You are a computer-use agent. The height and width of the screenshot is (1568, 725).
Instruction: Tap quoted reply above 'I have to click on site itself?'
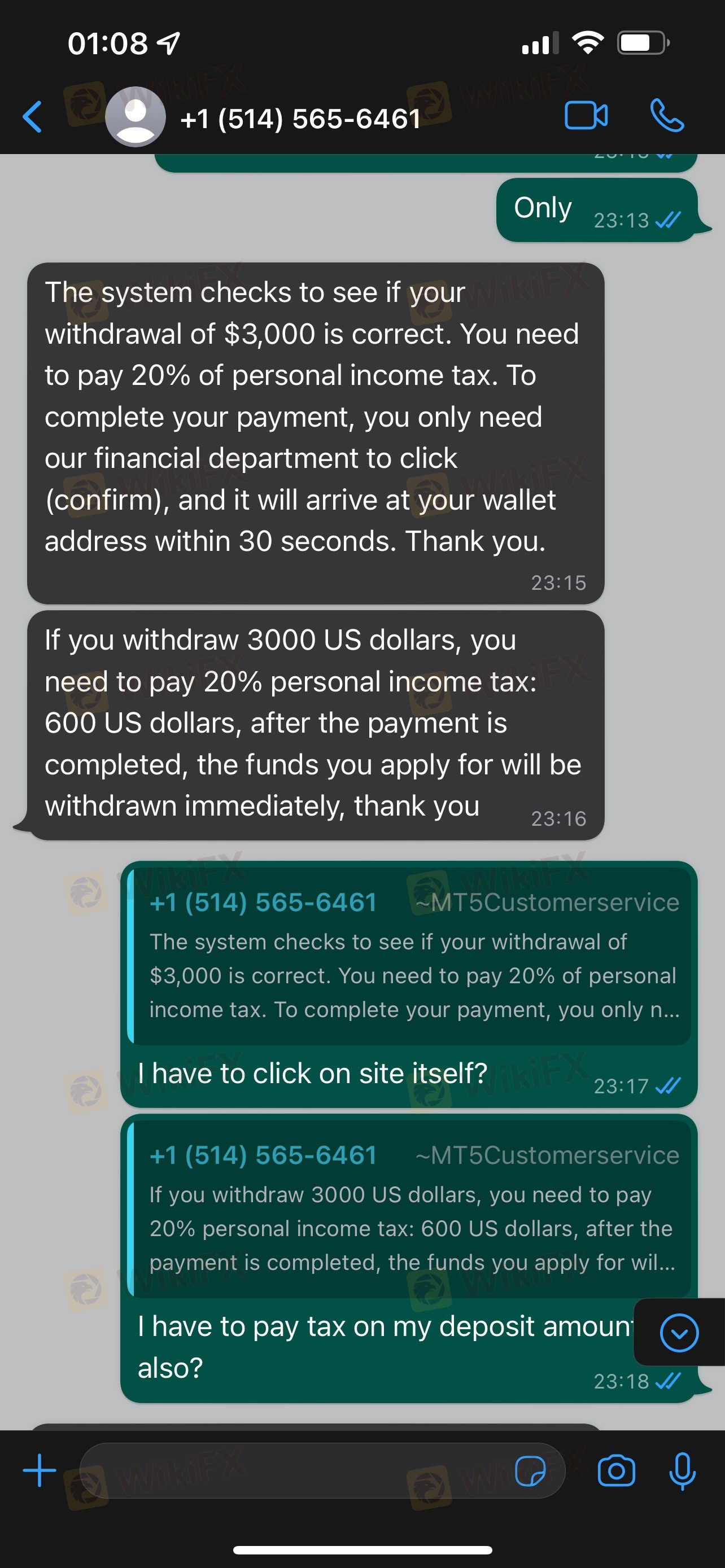click(411, 956)
